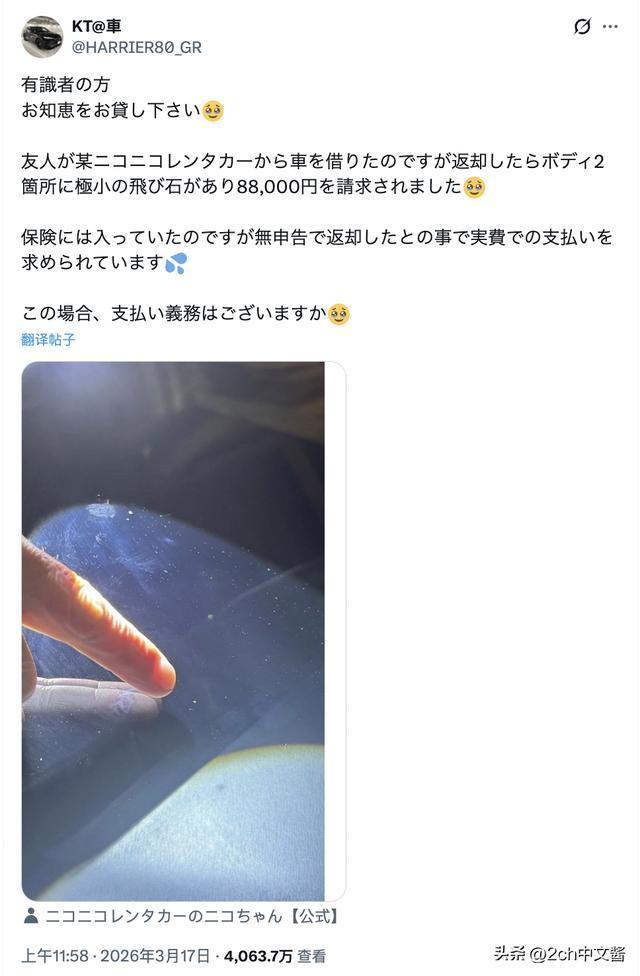Viewport: 640px width, 976px height.
Task: Open the @HARRIER80_GR handle
Action: pyautogui.click(x=136, y=47)
